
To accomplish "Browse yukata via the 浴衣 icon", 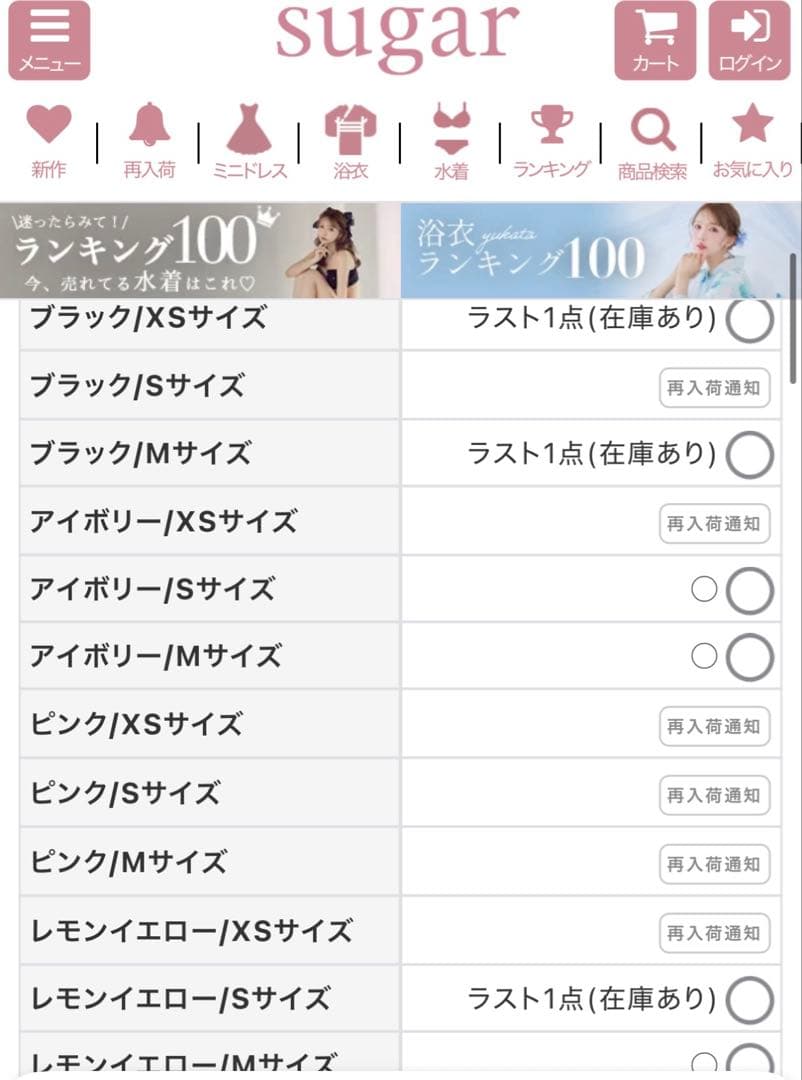I will pos(351,130).
